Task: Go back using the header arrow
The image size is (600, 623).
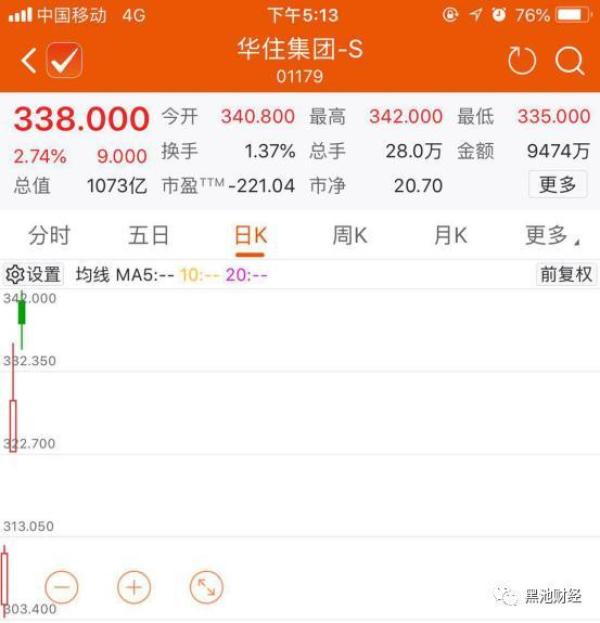Action: (28, 62)
